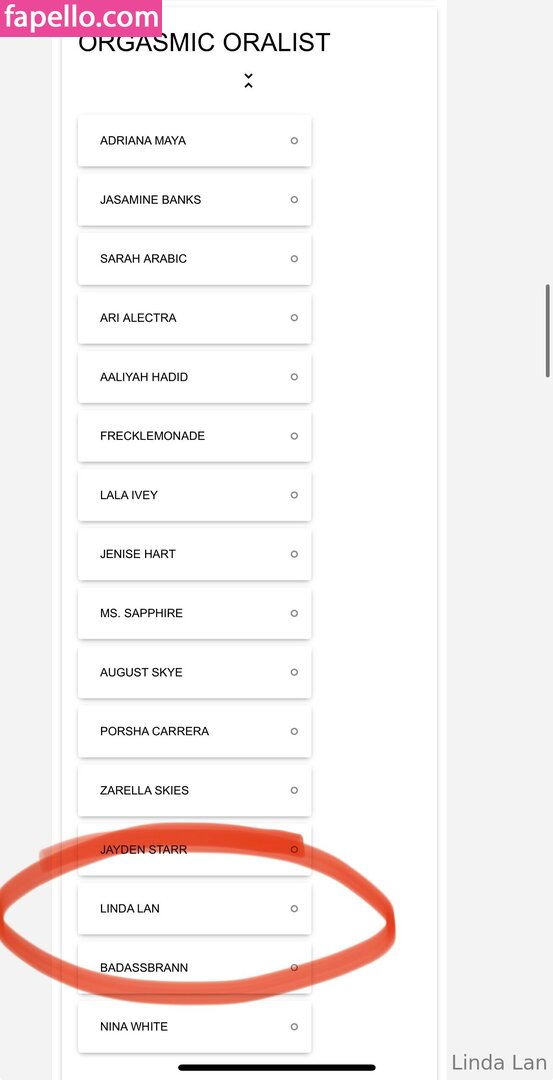Pick the Sarah Arabic option
The height and width of the screenshot is (1080, 553).
(195, 259)
